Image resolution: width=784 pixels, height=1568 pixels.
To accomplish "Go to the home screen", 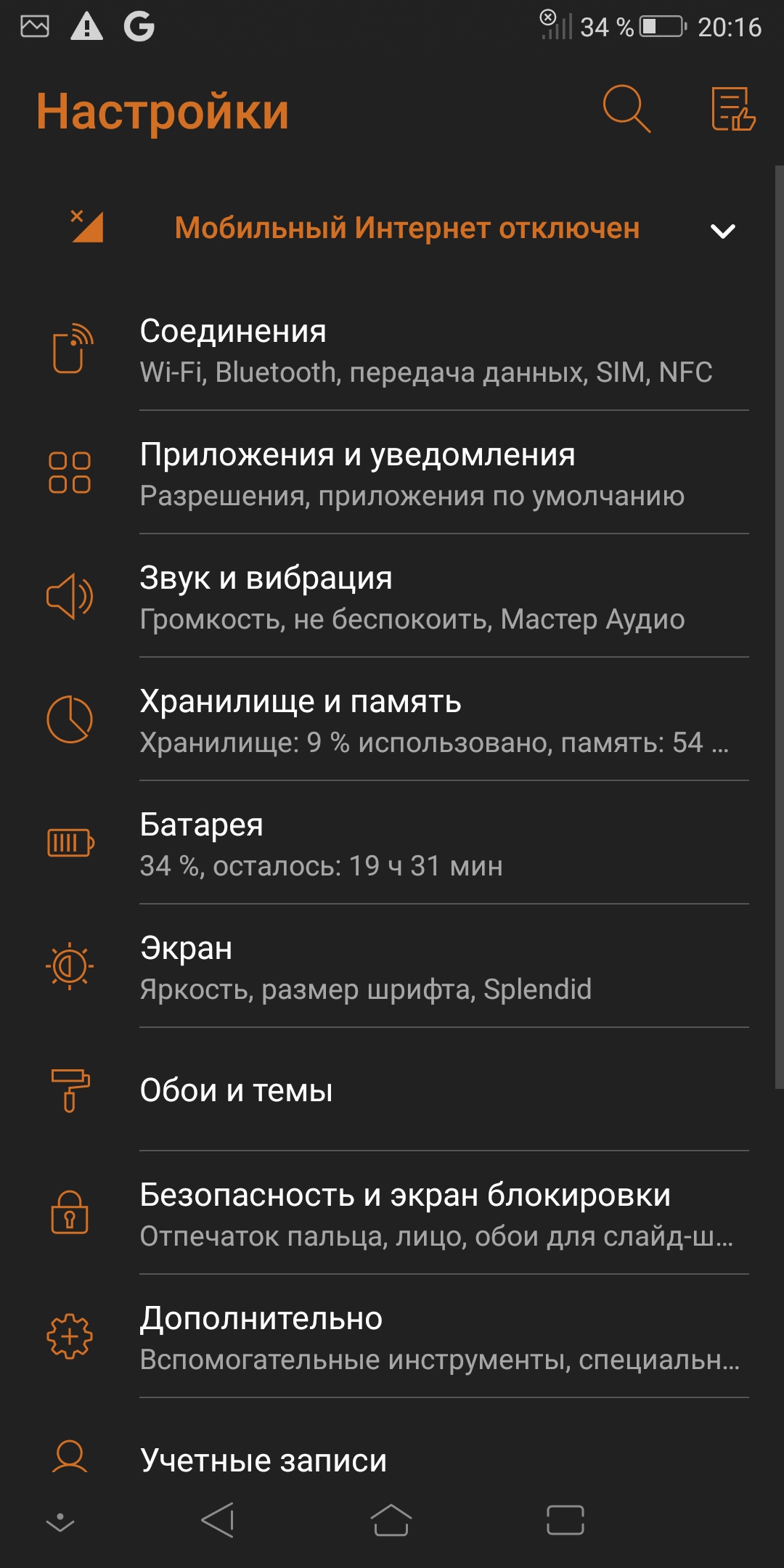I will pyautogui.click(x=391, y=1519).
